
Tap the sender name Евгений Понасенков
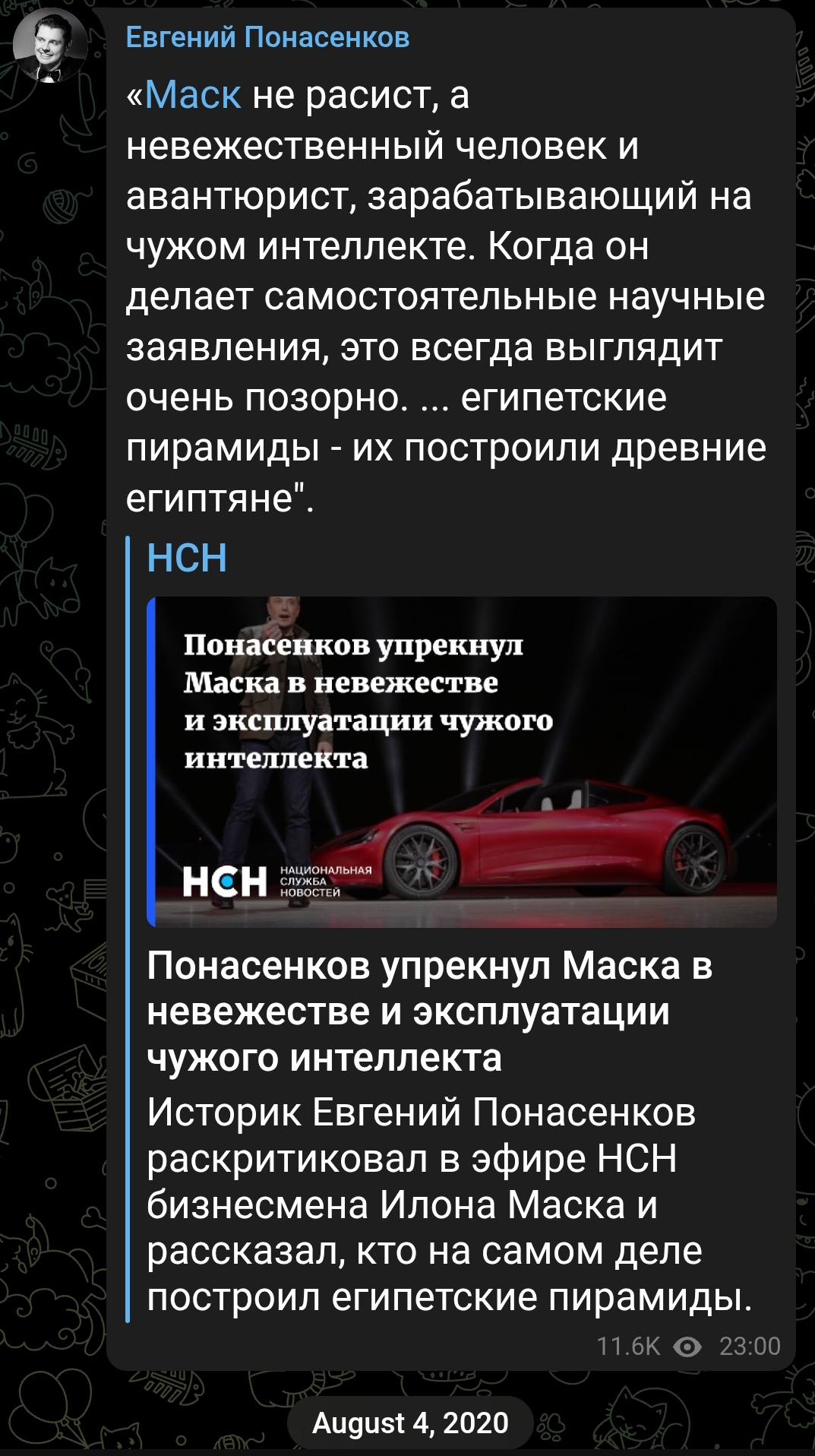click(x=267, y=37)
